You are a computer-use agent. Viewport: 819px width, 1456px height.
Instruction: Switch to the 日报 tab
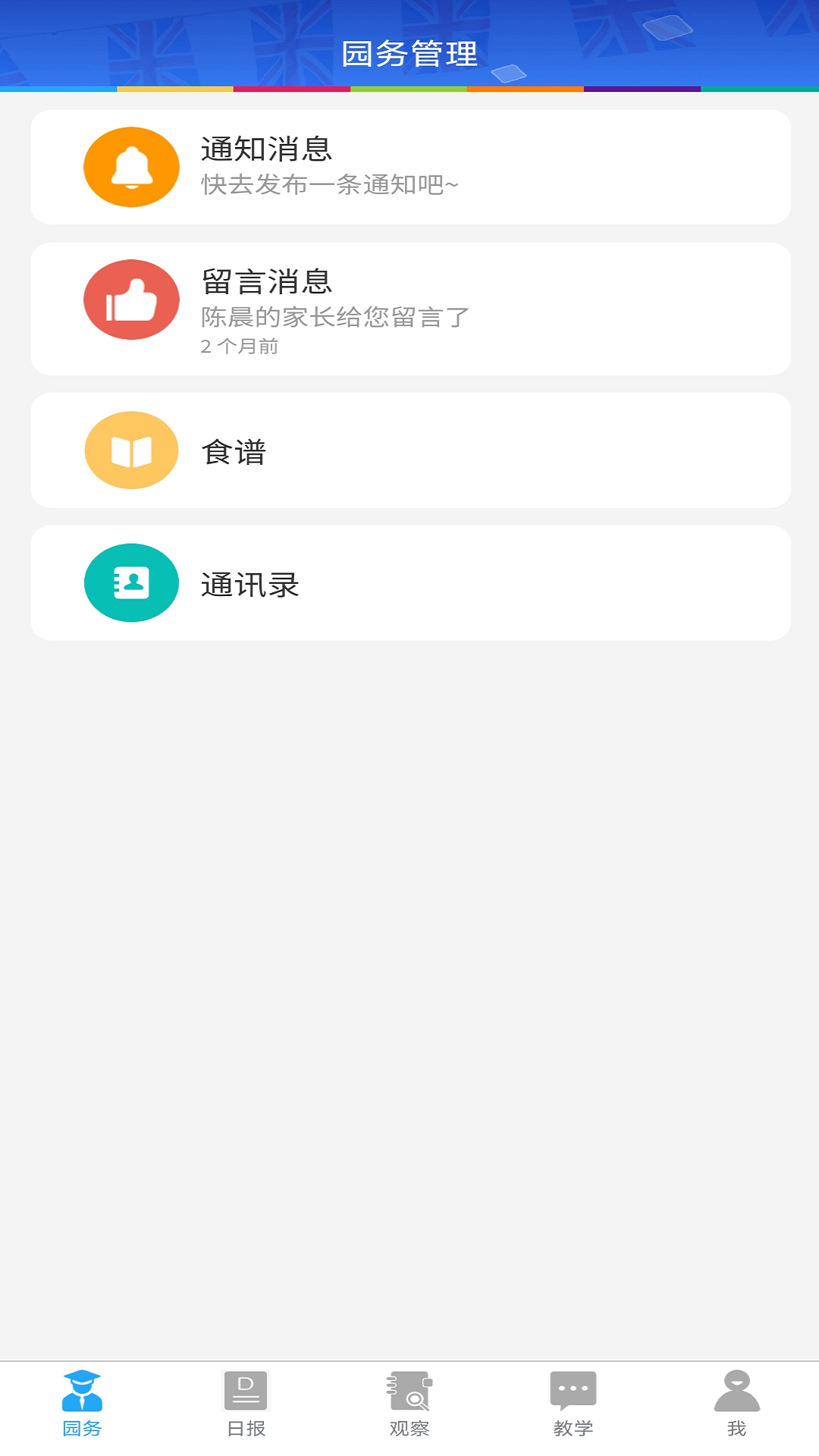[246, 1404]
